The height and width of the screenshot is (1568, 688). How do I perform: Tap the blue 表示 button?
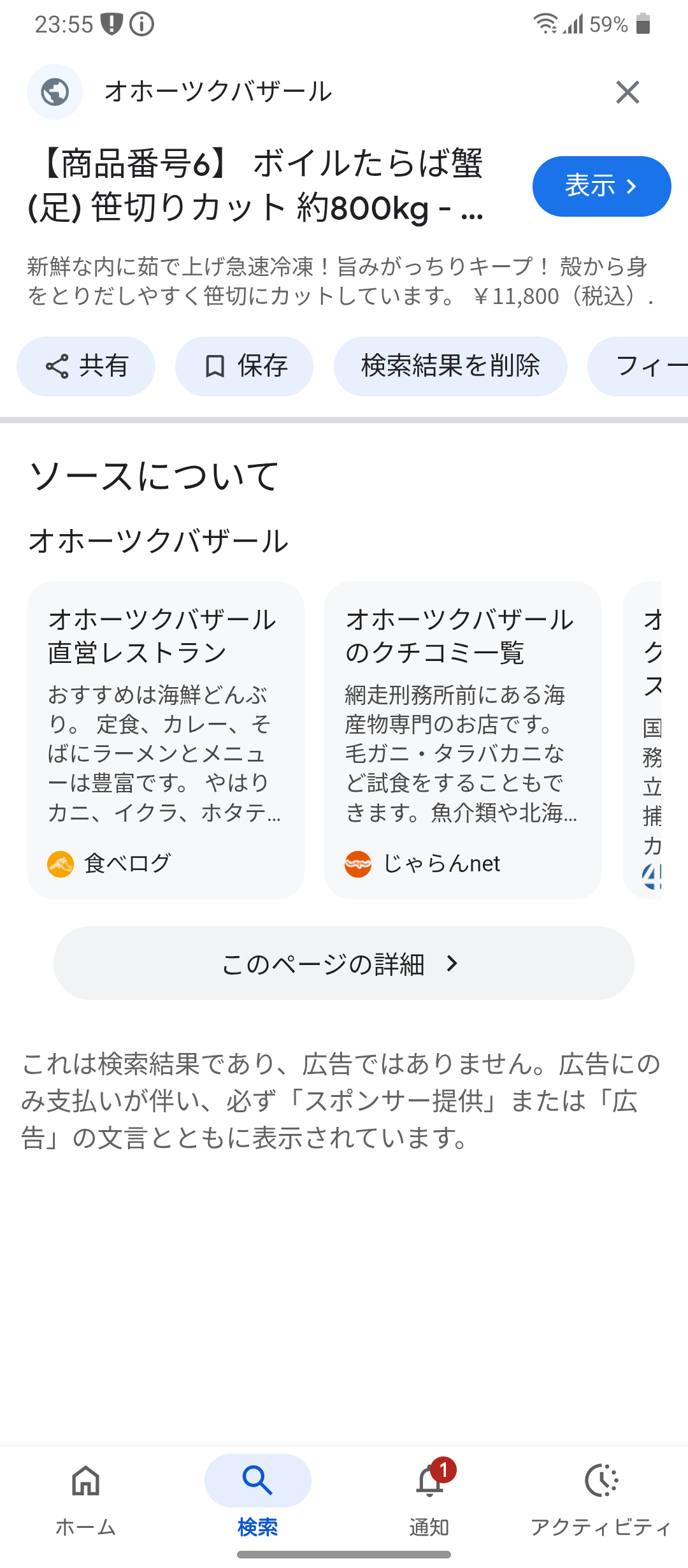click(601, 186)
